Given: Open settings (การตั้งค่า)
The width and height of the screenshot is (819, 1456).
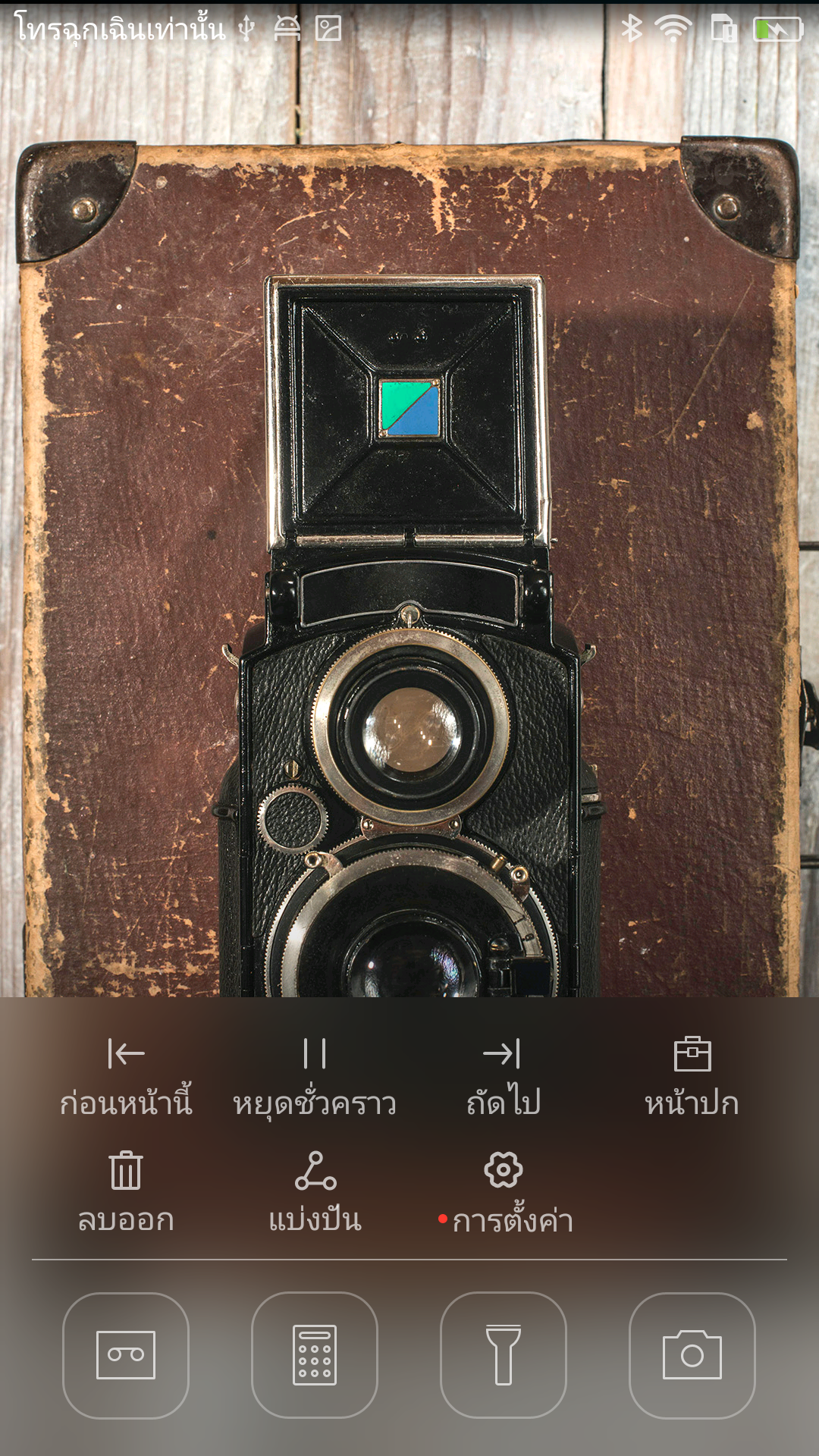Looking at the screenshot, I should (504, 1192).
